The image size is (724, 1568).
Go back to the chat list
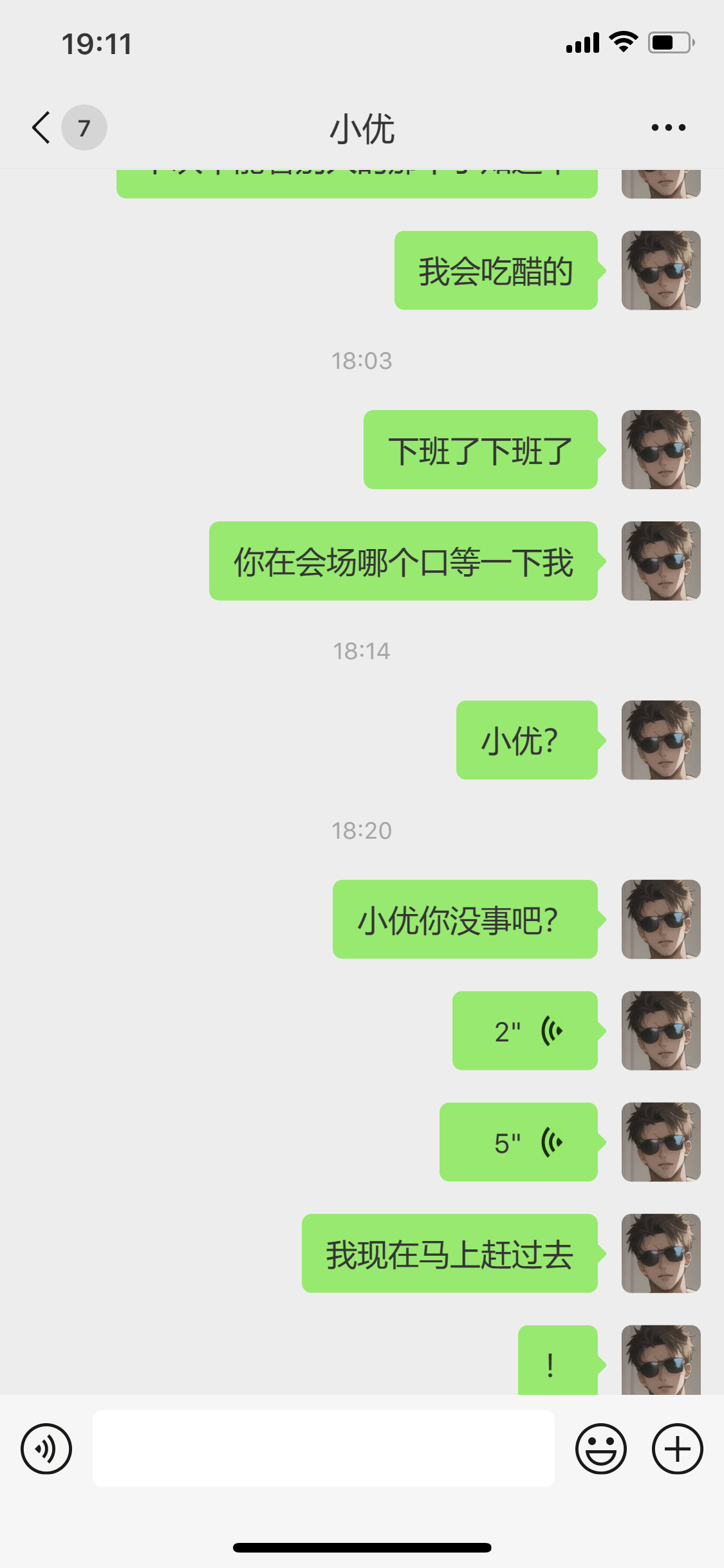coord(42,127)
